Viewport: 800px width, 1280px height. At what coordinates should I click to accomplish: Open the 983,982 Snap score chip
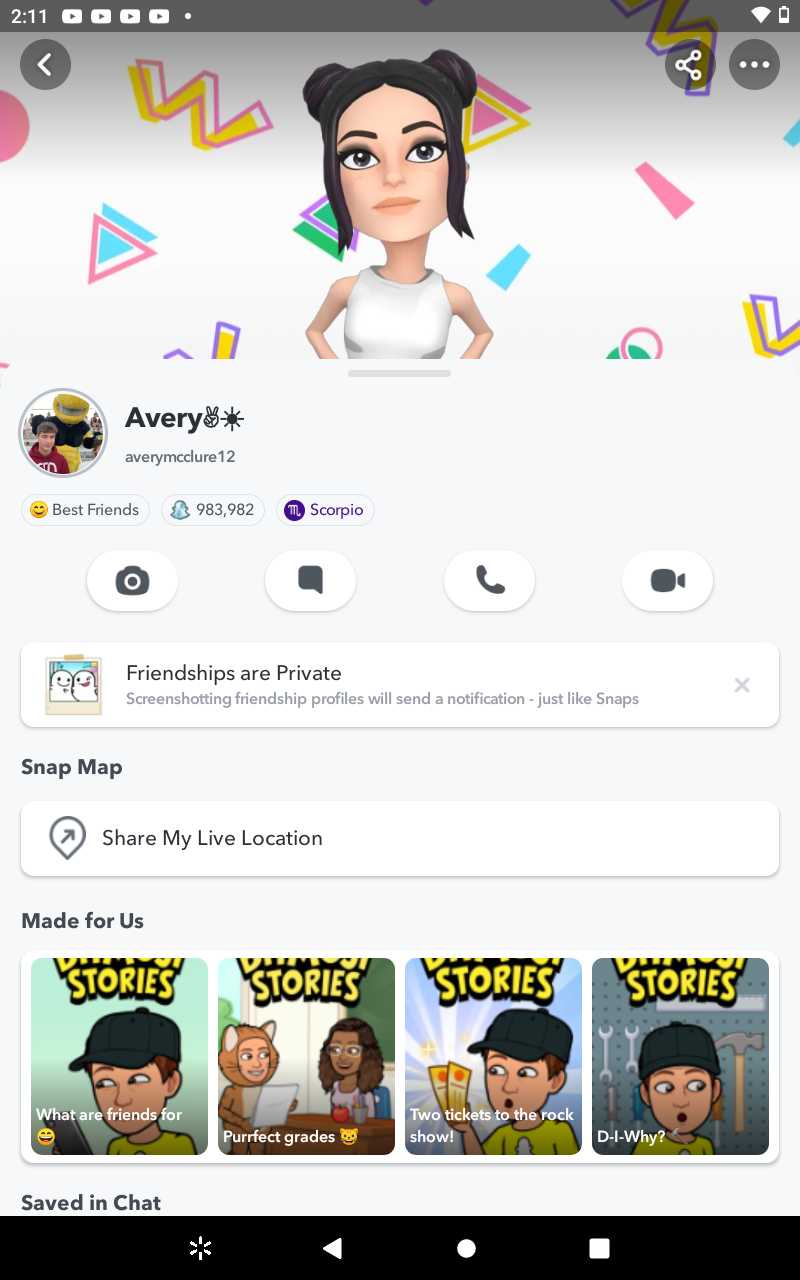click(x=213, y=510)
